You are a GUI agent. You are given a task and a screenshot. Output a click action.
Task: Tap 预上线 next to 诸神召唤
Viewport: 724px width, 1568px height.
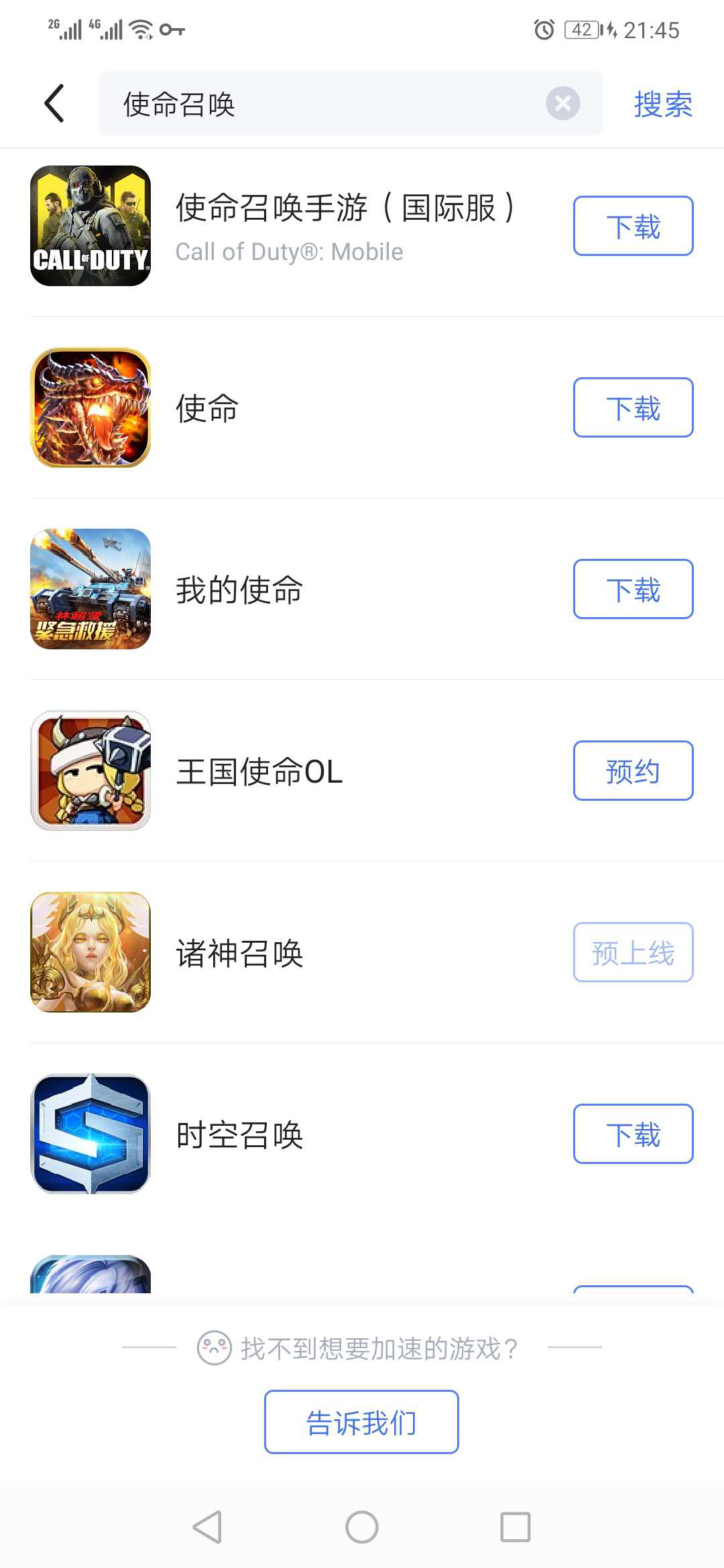(633, 952)
